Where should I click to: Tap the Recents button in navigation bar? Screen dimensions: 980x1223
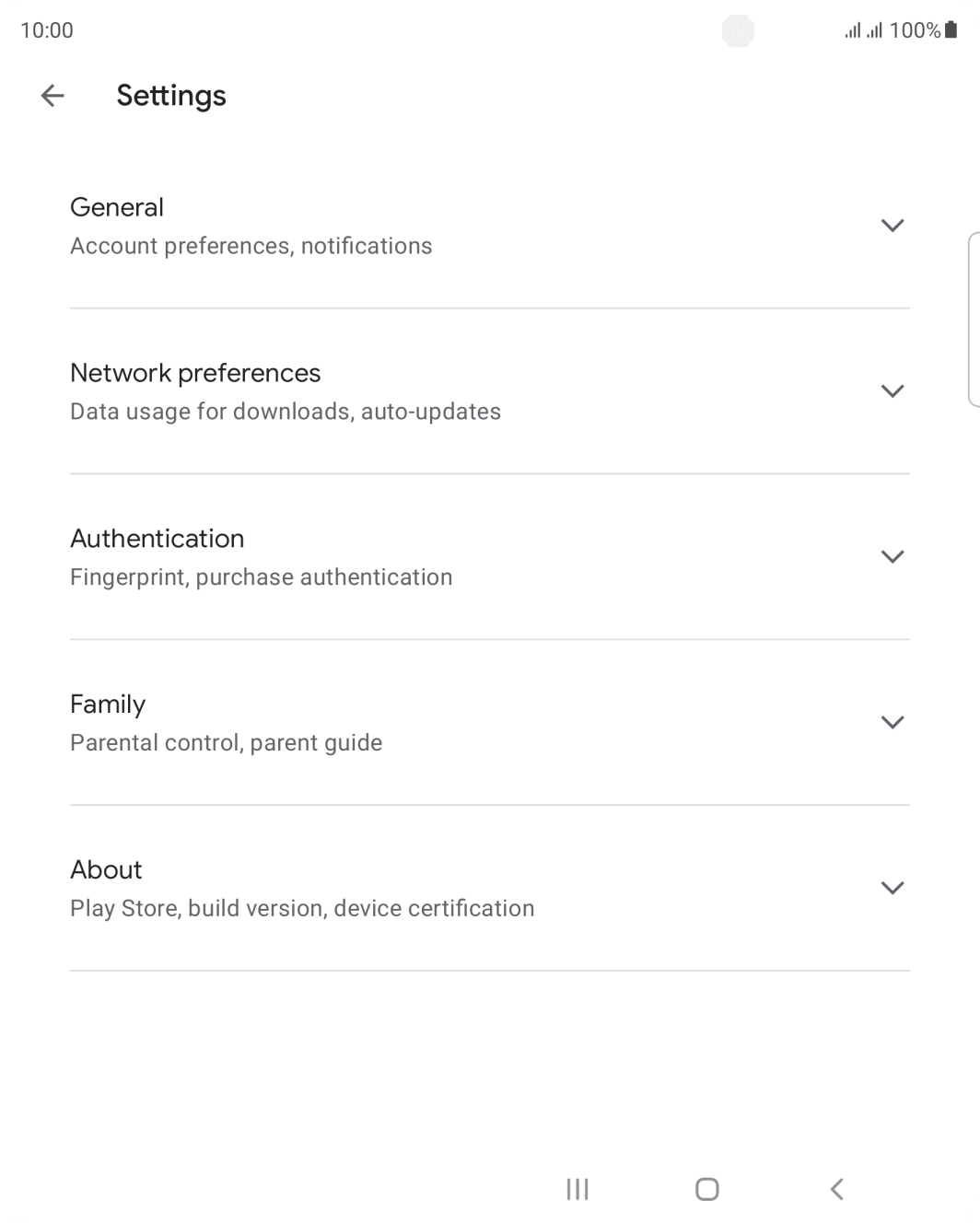pos(576,1189)
